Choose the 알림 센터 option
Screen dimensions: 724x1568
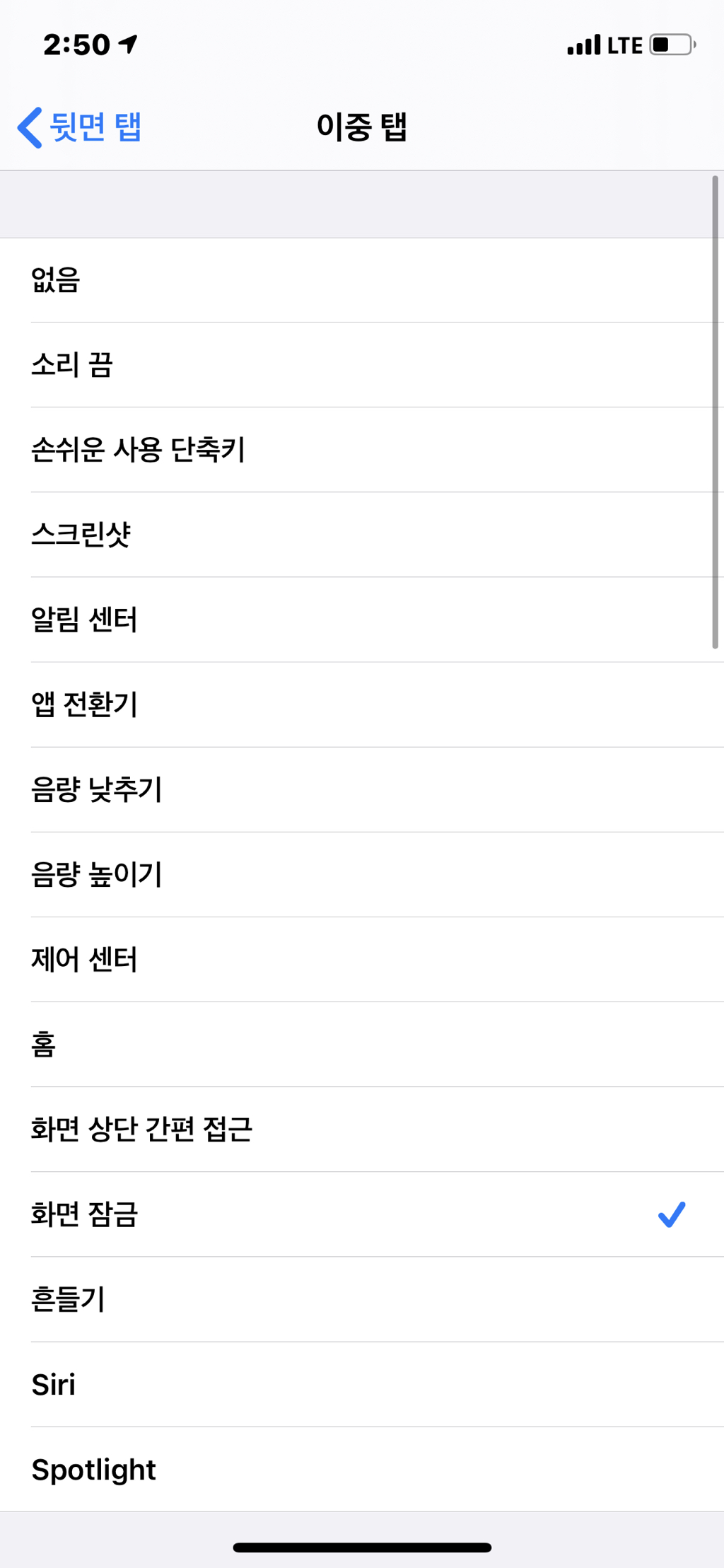[362, 620]
